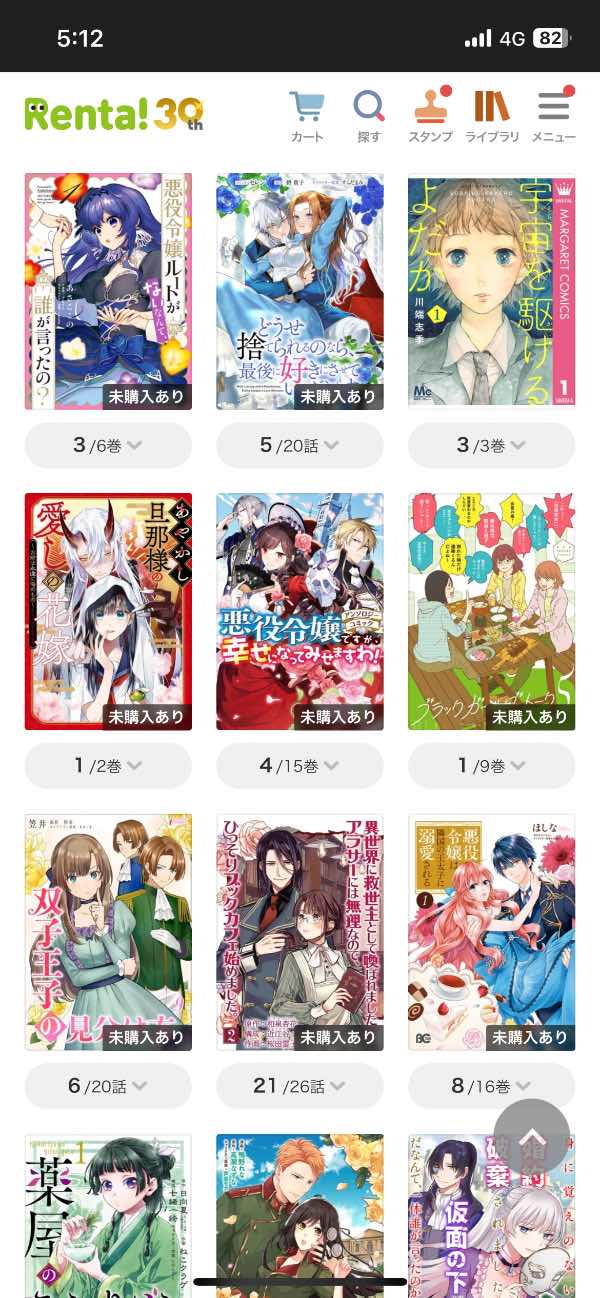Go to ライブラリ library
Screen dimensions: 600x1298
click(x=492, y=116)
